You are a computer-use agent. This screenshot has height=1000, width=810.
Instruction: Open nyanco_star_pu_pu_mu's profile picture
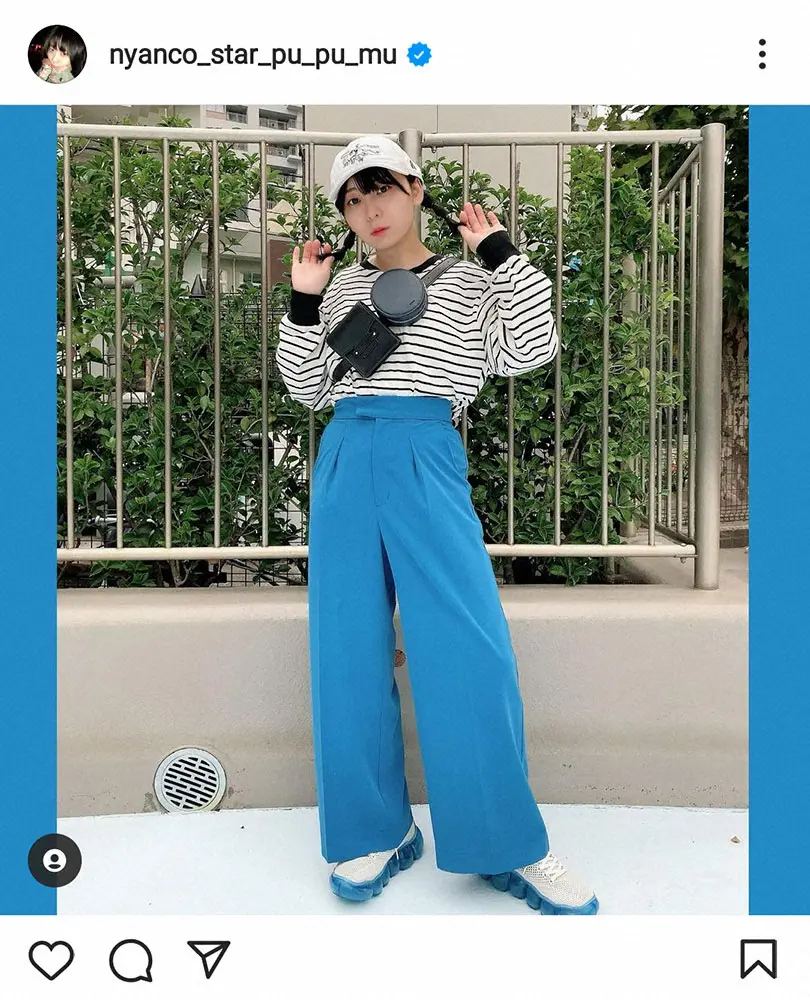tap(57, 54)
